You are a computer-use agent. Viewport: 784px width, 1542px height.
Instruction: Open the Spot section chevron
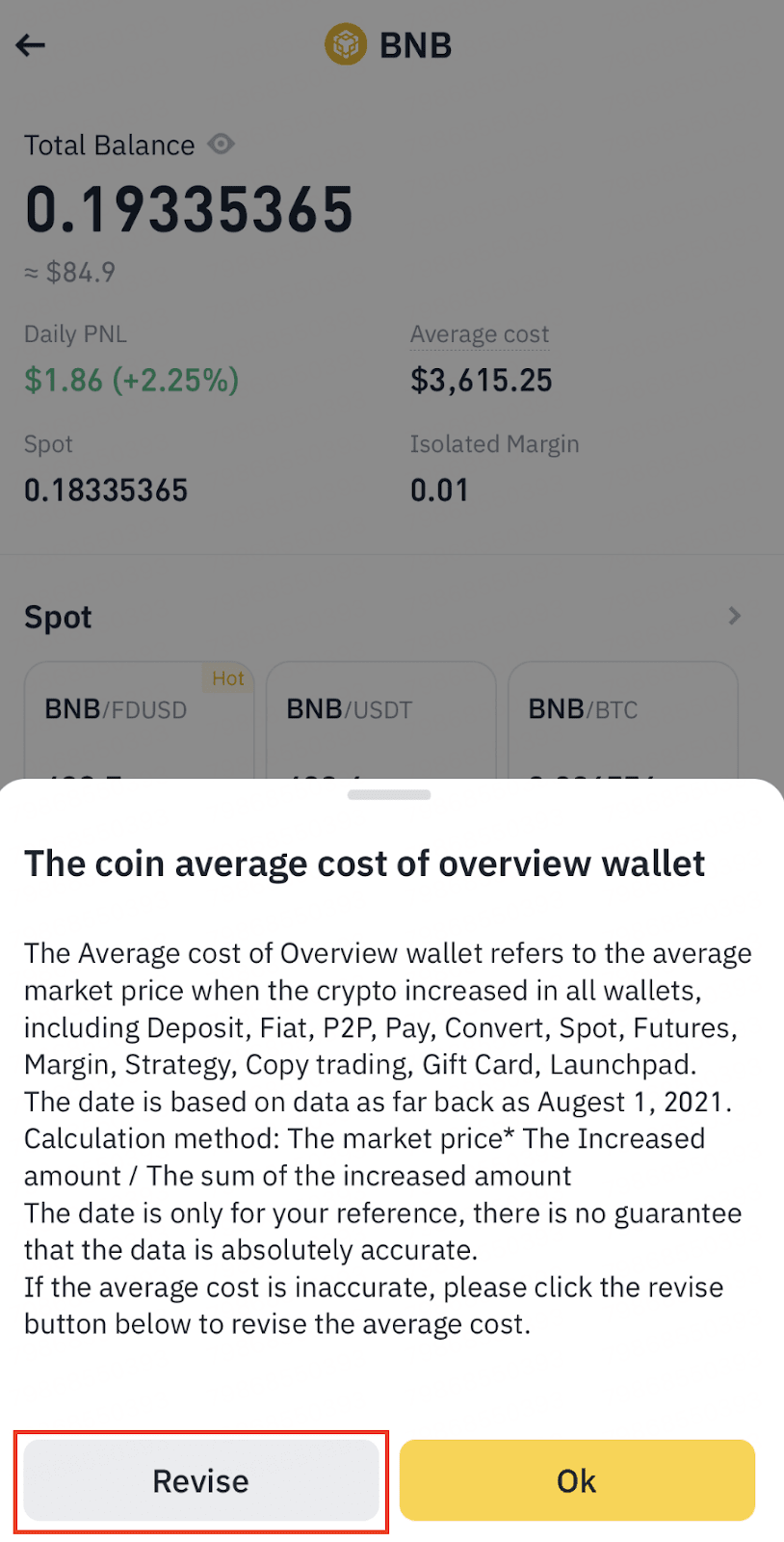pos(735,616)
